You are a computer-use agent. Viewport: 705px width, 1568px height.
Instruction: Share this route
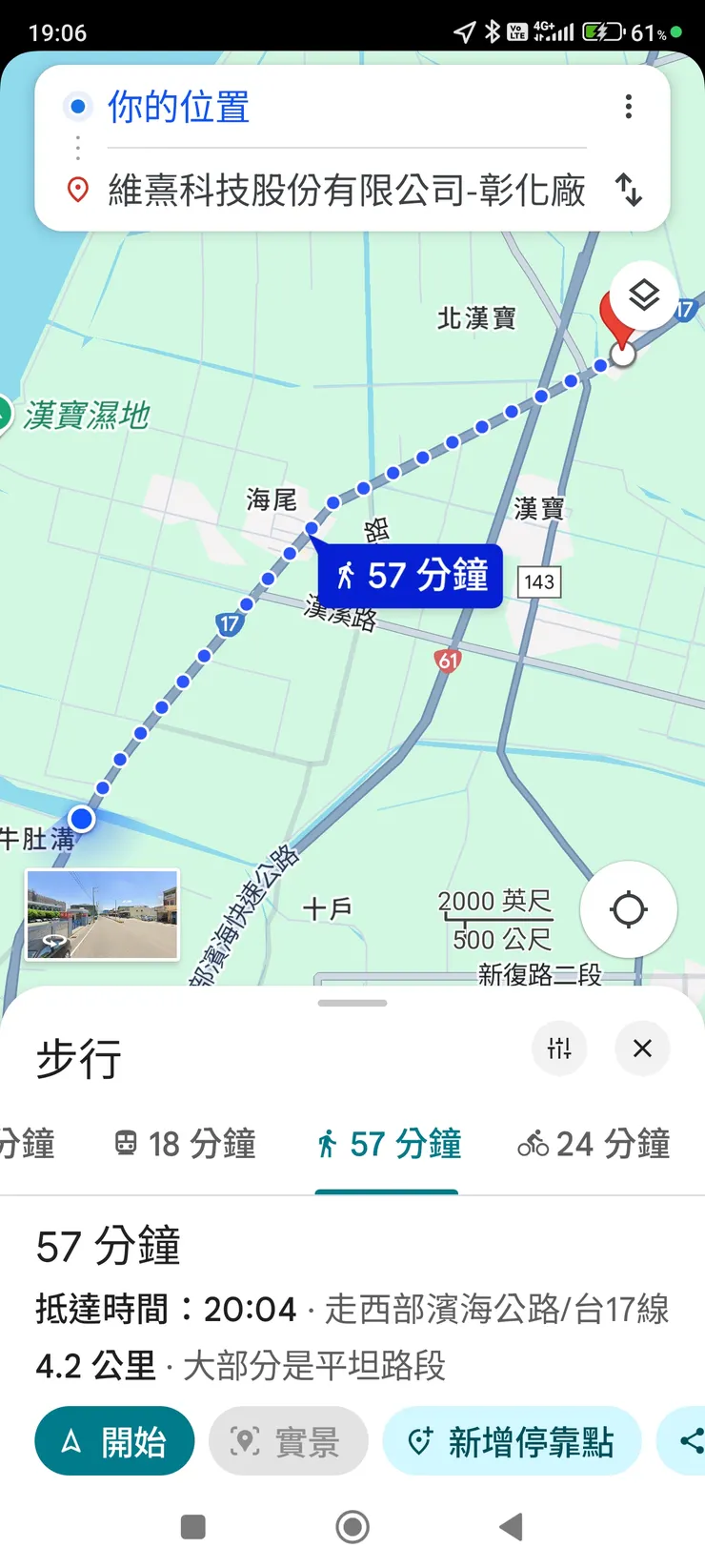pos(693,1441)
